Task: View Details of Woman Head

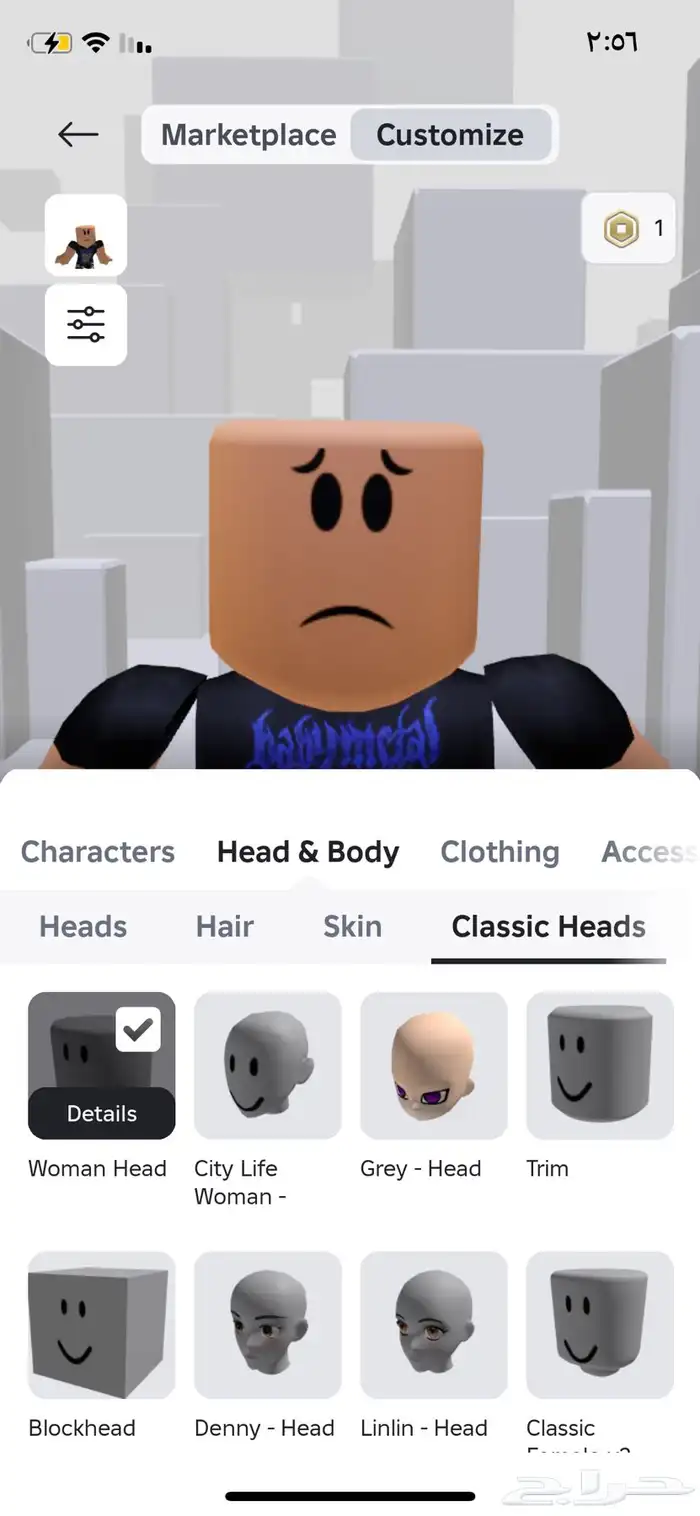Action: point(102,1113)
